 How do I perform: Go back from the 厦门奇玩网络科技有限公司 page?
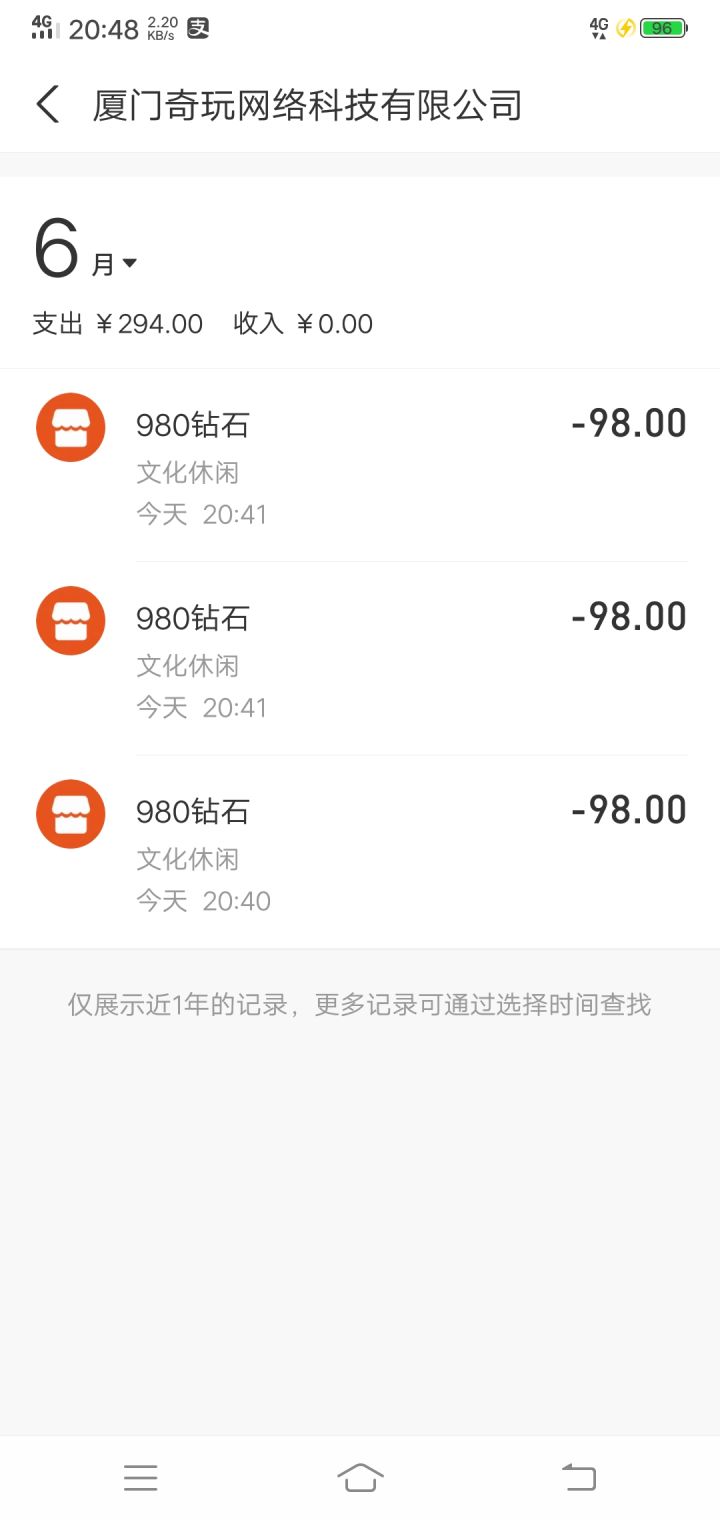pyautogui.click(x=47, y=105)
